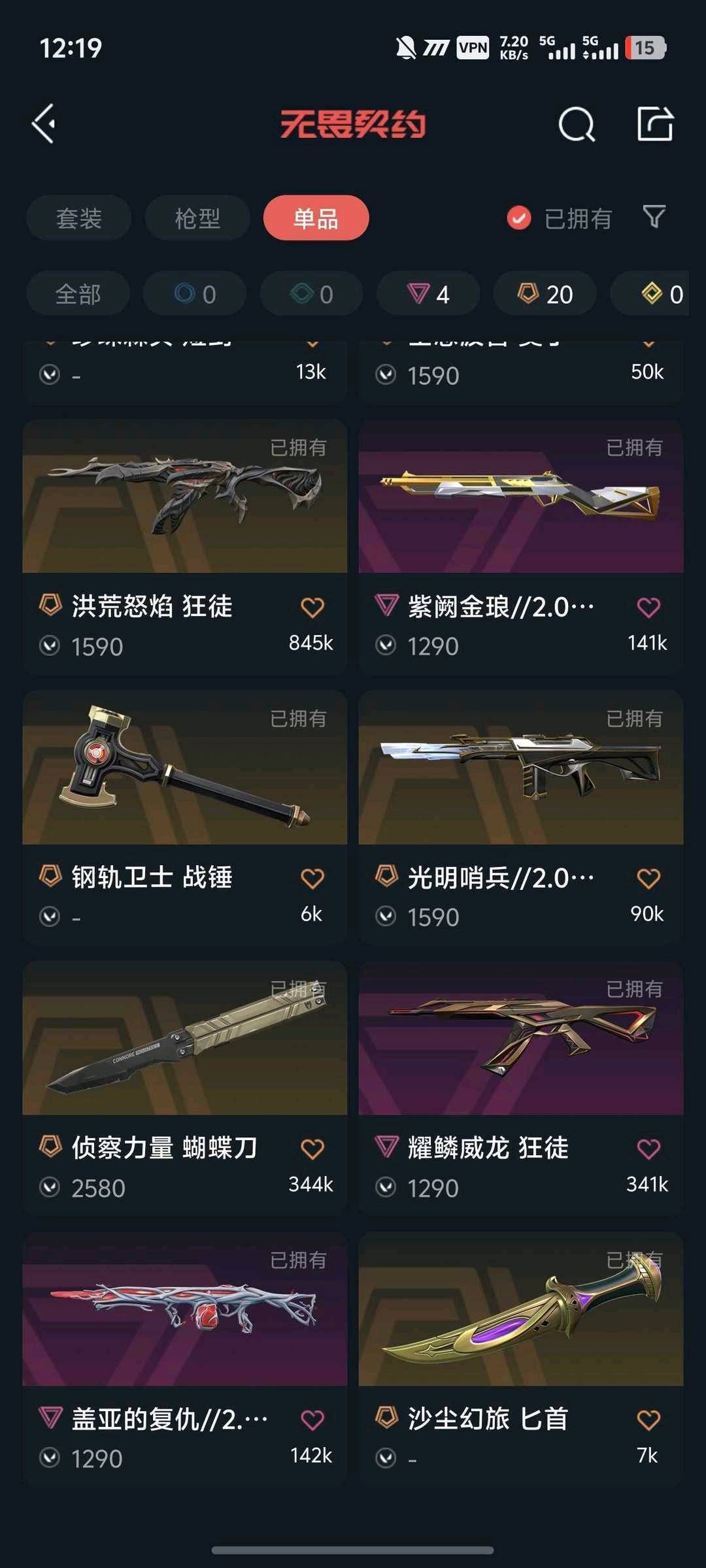
Task: Open the funnel filter icon
Action: [654, 216]
